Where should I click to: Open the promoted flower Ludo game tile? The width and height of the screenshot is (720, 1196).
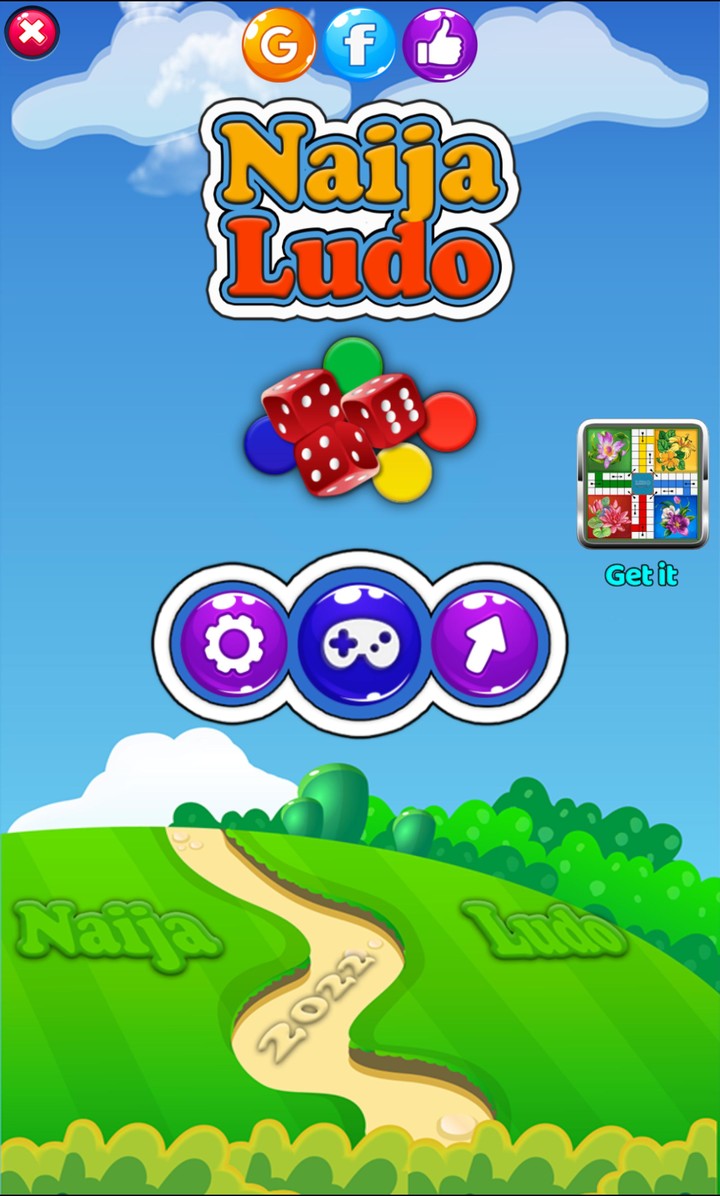coord(642,483)
